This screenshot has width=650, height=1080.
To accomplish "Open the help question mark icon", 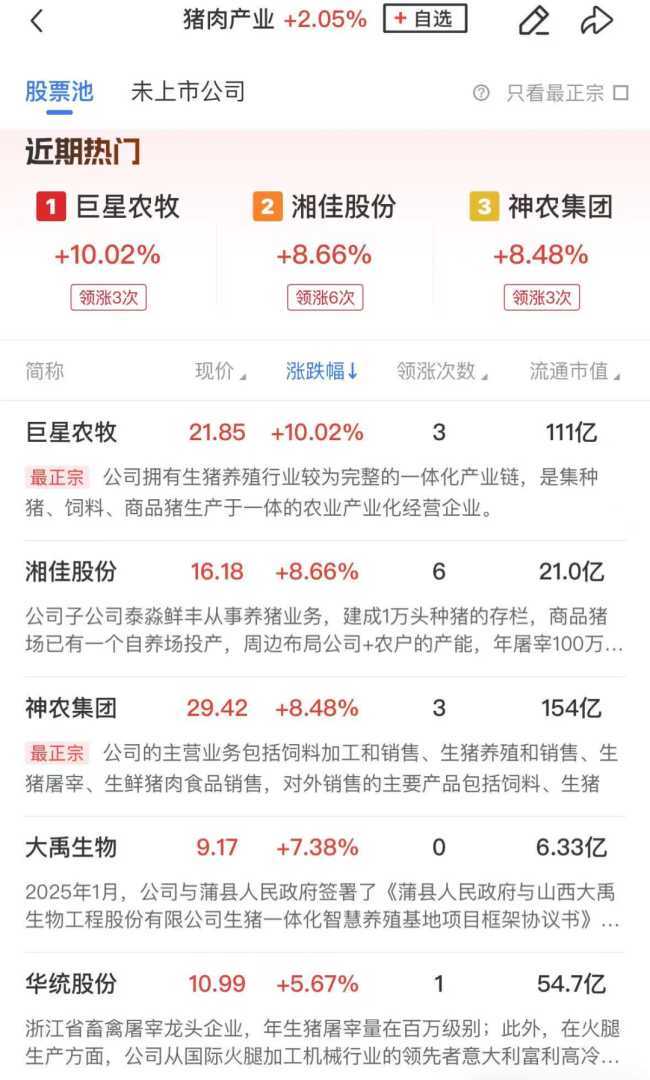I will pos(482,93).
